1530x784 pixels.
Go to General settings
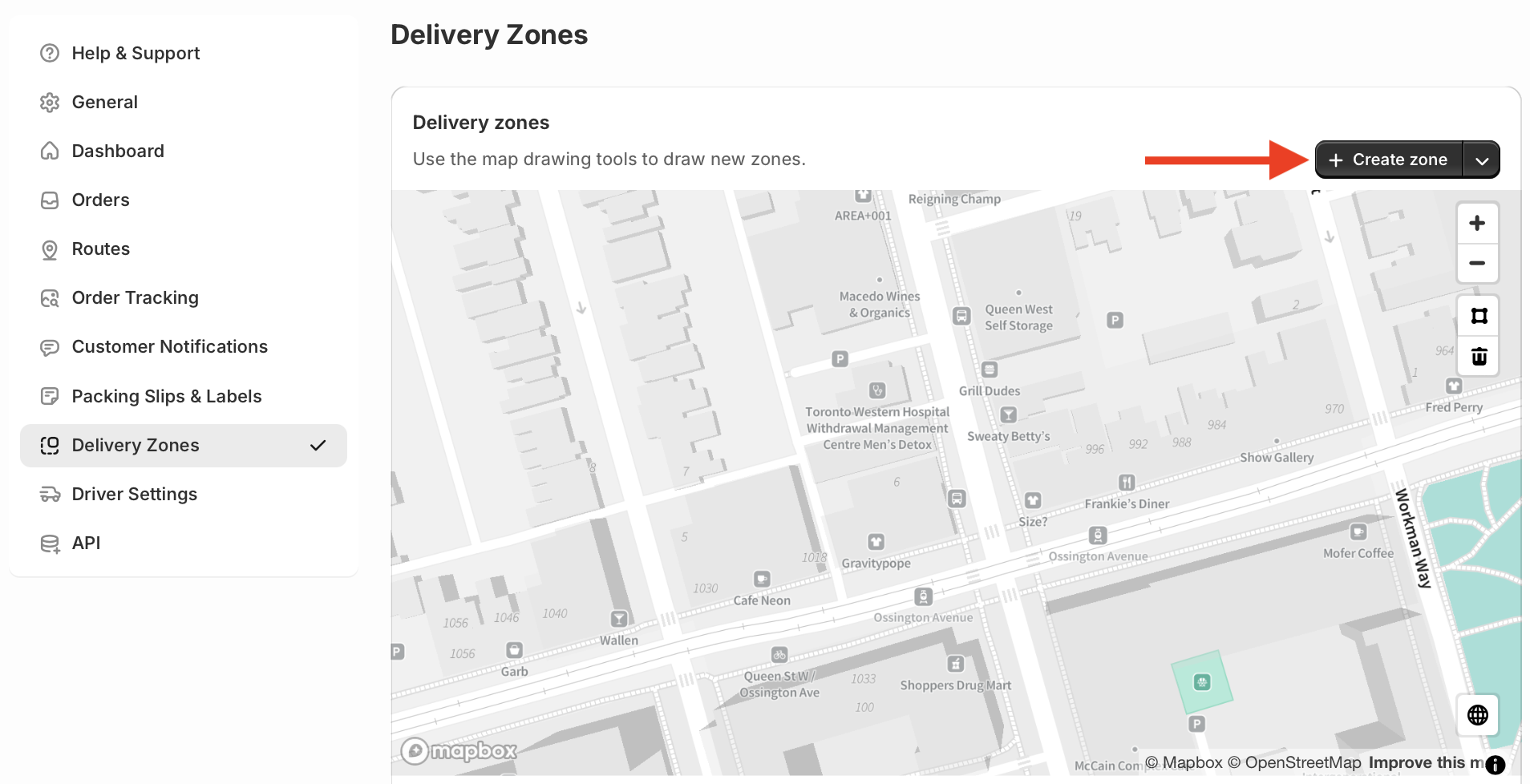[104, 102]
